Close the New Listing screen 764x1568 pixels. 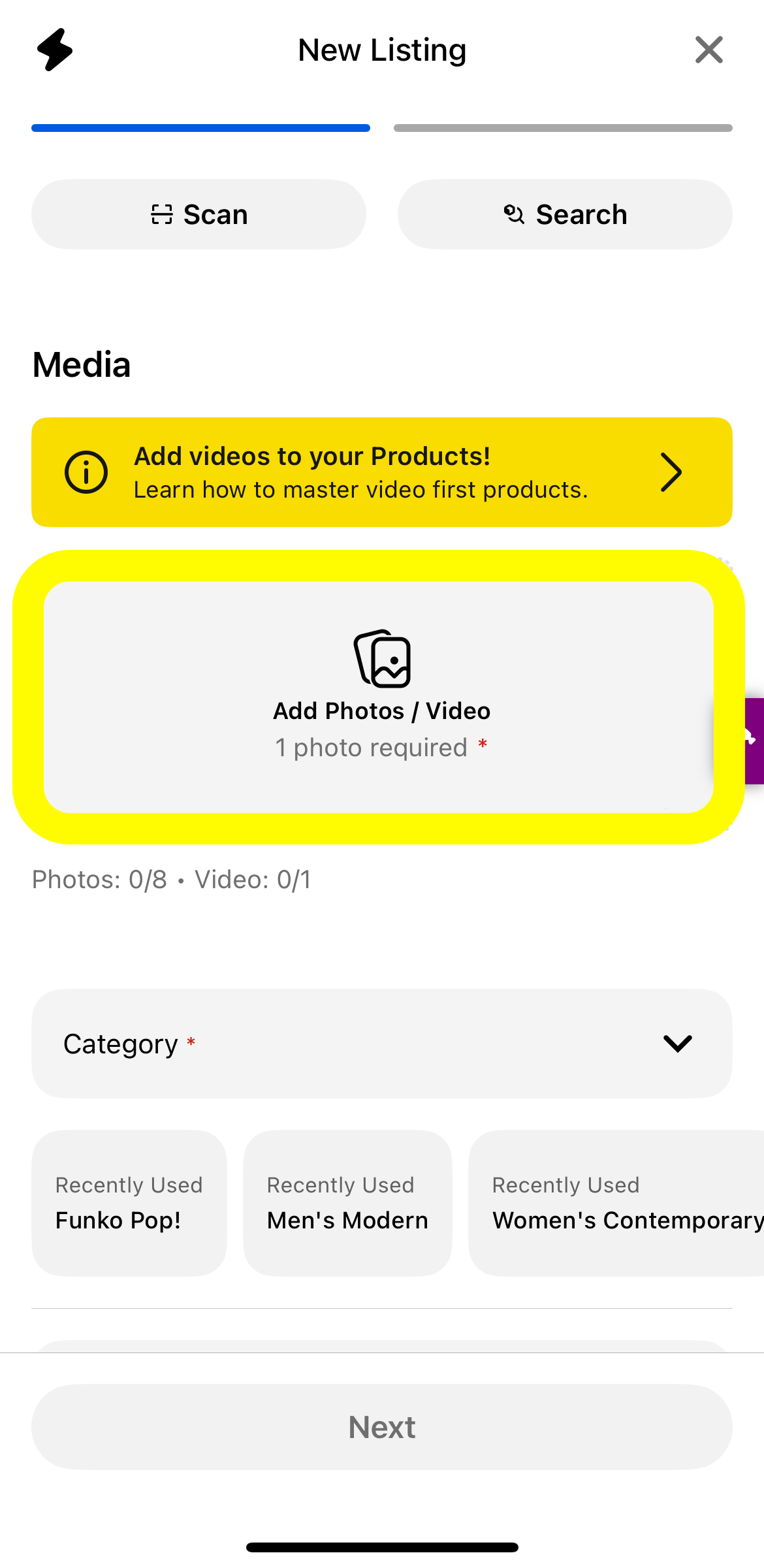(708, 50)
